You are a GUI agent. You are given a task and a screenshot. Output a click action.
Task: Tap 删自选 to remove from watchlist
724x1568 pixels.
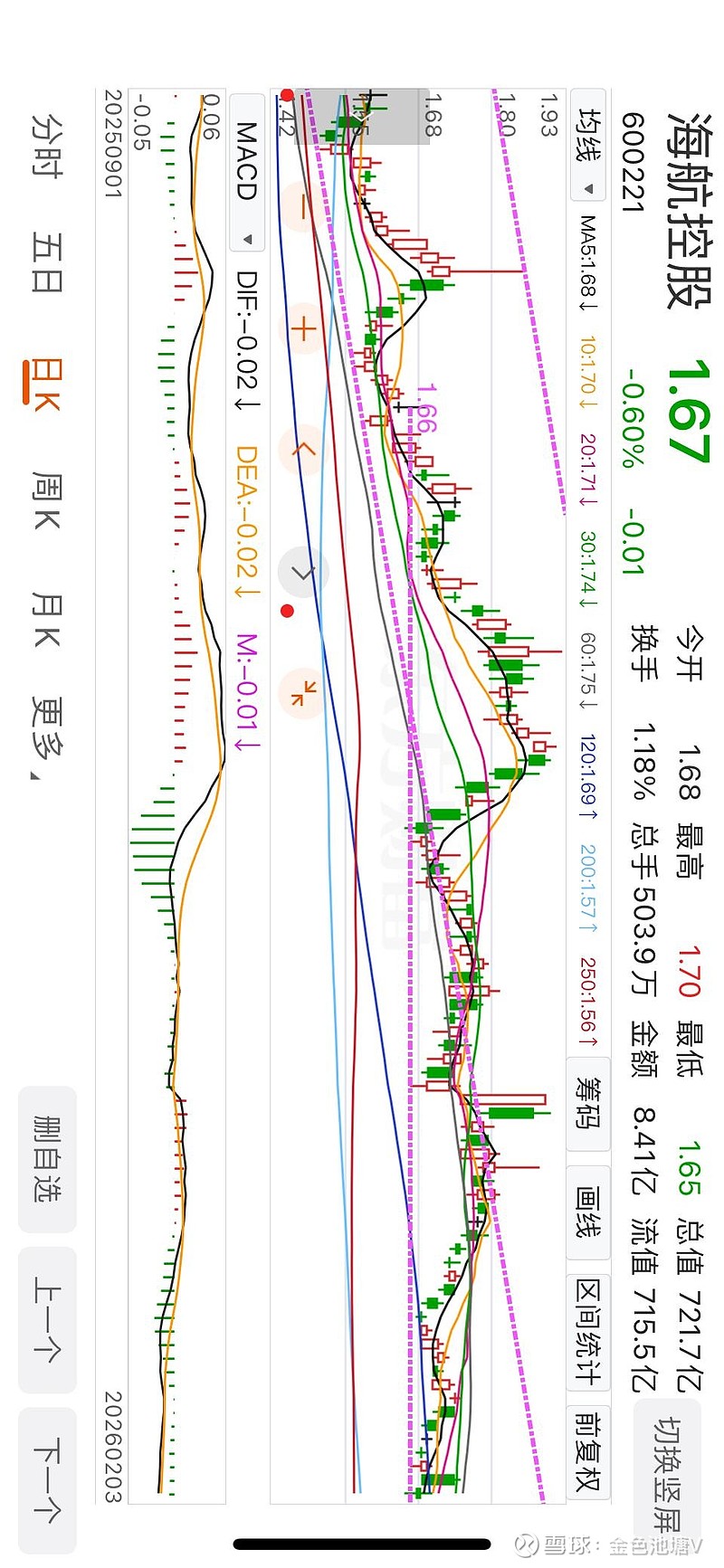coord(47,1159)
